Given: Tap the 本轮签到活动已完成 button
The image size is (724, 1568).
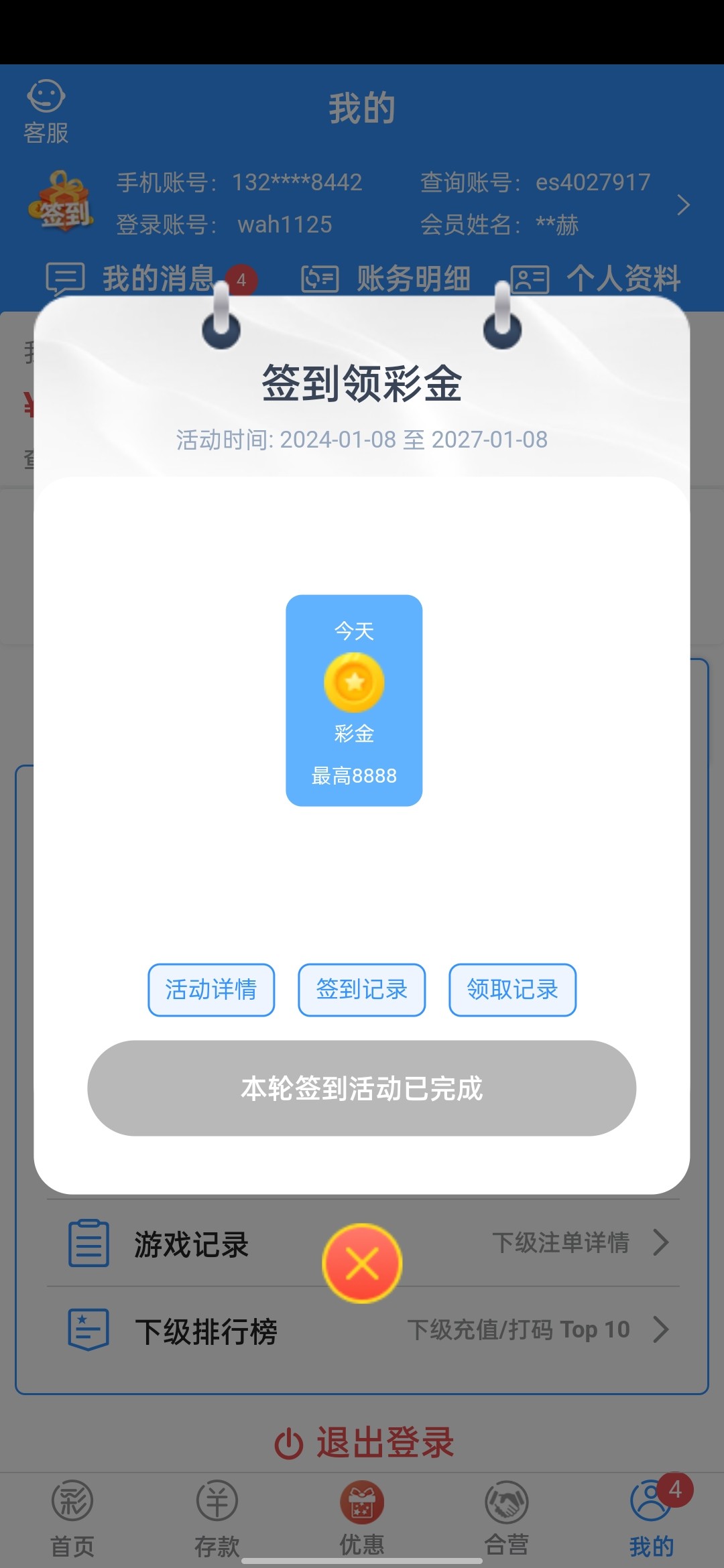Looking at the screenshot, I should [362, 1088].
